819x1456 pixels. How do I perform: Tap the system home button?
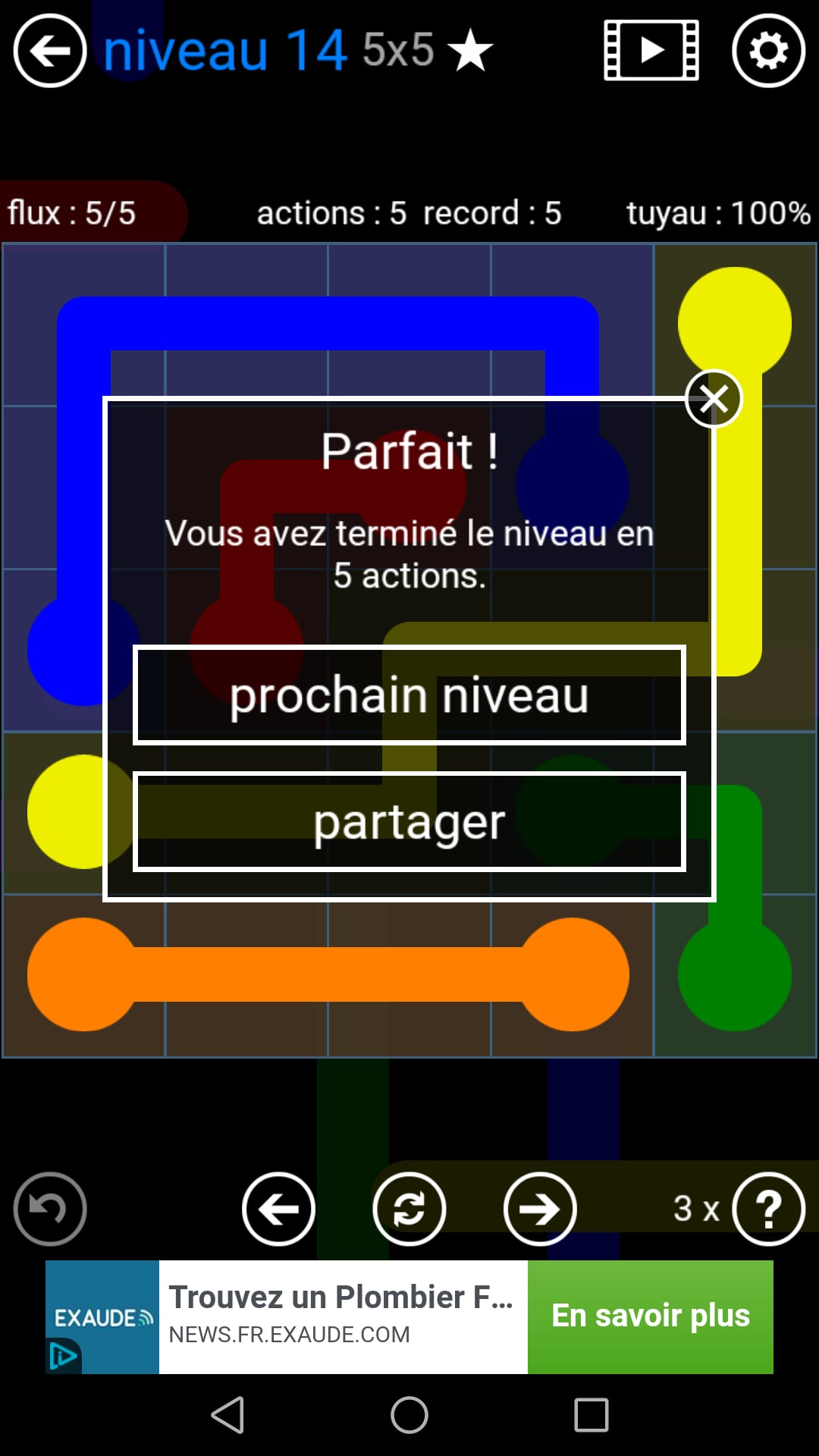click(x=409, y=1415)
